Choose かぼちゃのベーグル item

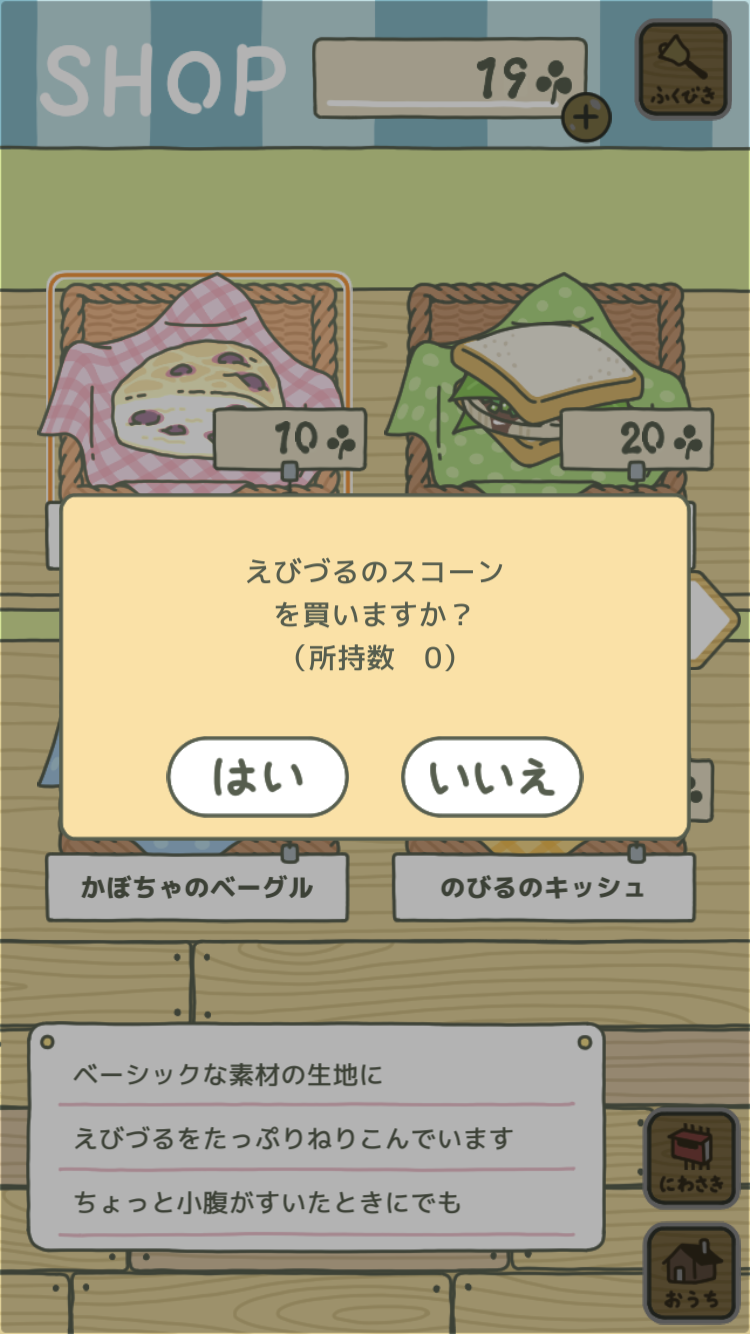click(197, 887)
